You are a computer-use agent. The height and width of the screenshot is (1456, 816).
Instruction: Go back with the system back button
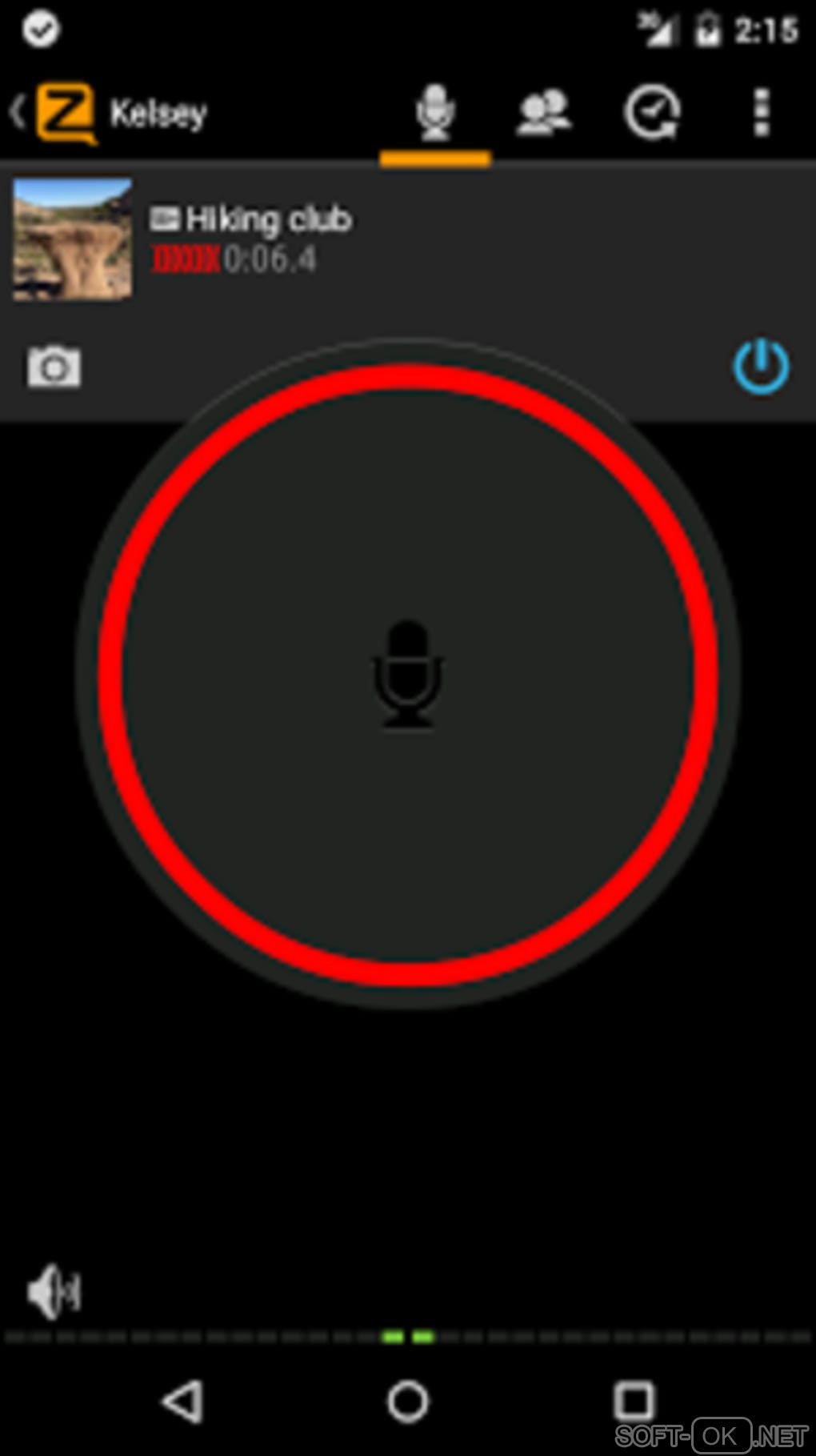(x=183, y=1401)
